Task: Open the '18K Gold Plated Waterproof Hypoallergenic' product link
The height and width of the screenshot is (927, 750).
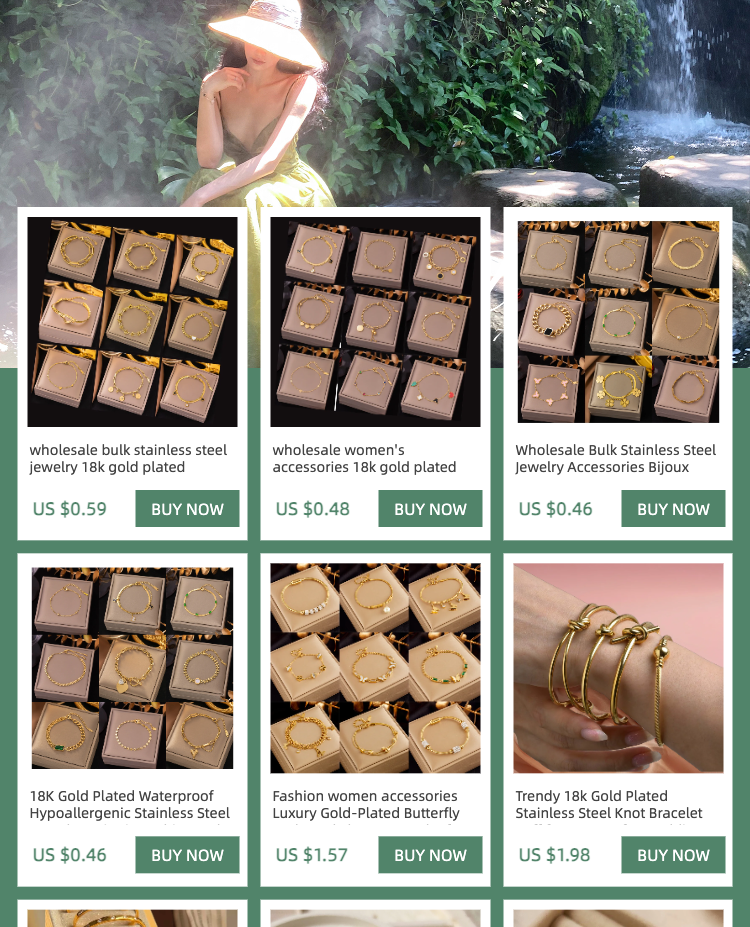Action: tap(129, 804)
